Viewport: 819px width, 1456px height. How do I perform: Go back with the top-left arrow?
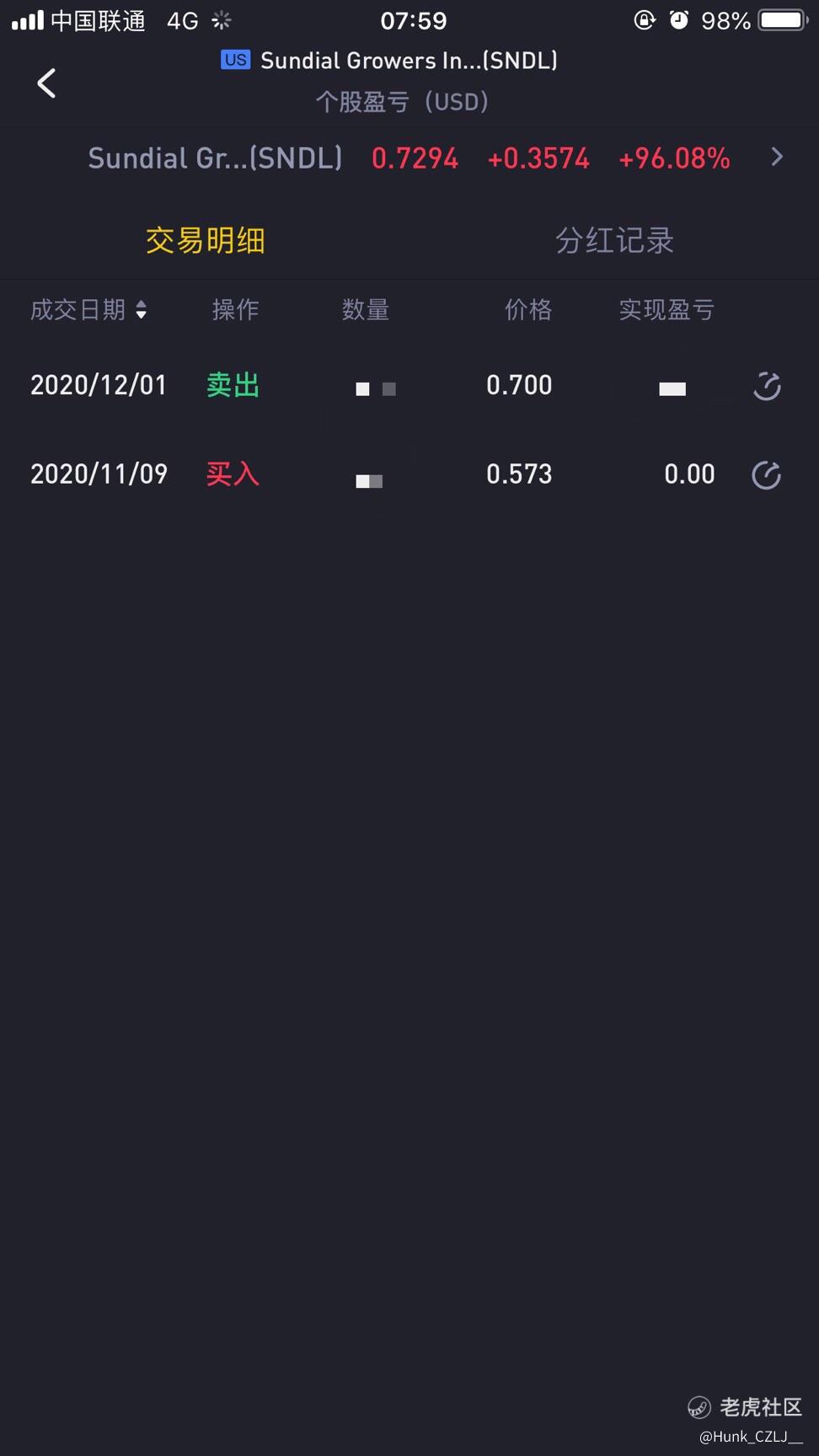(x=46, y=83)
